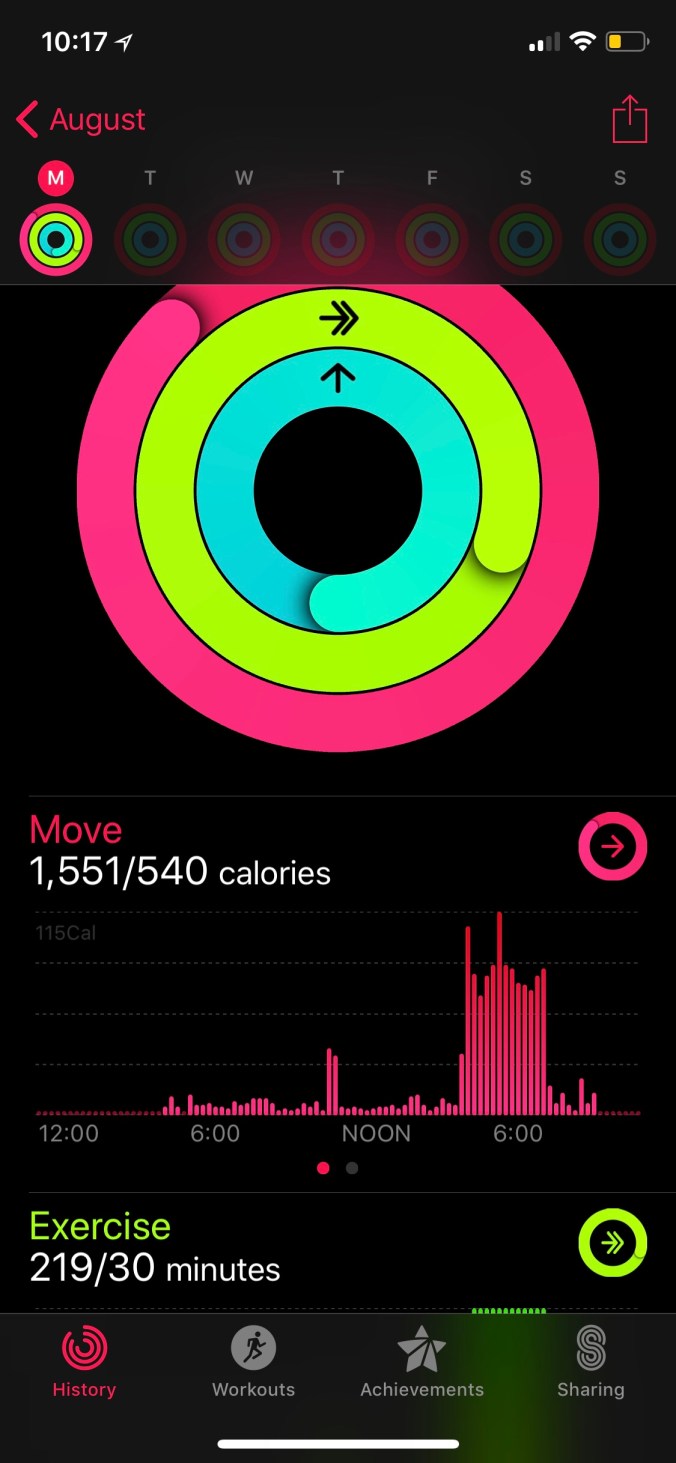Screen dimensions: 676x1463
Task: Open the Achievements tab
Action: 422,1362
